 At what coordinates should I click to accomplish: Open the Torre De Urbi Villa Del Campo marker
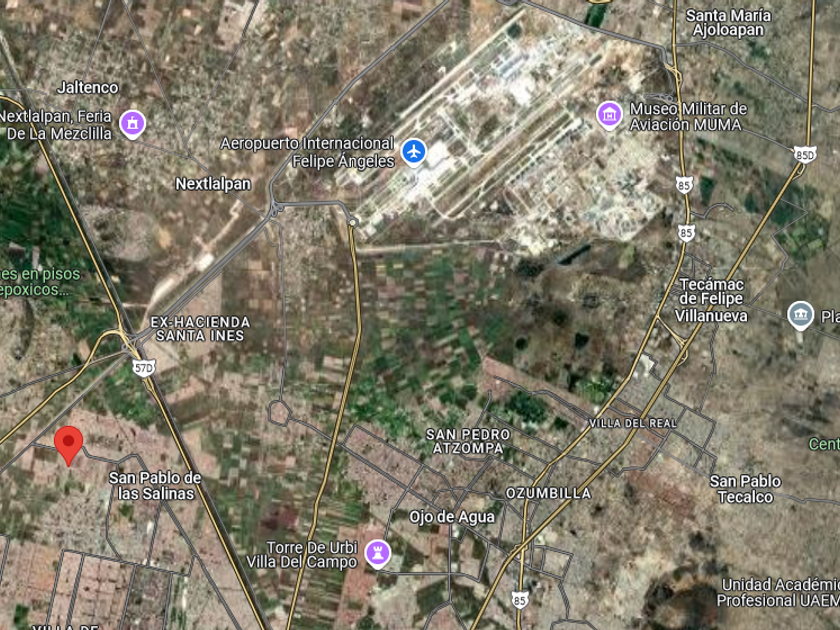(x=377, y=552)
